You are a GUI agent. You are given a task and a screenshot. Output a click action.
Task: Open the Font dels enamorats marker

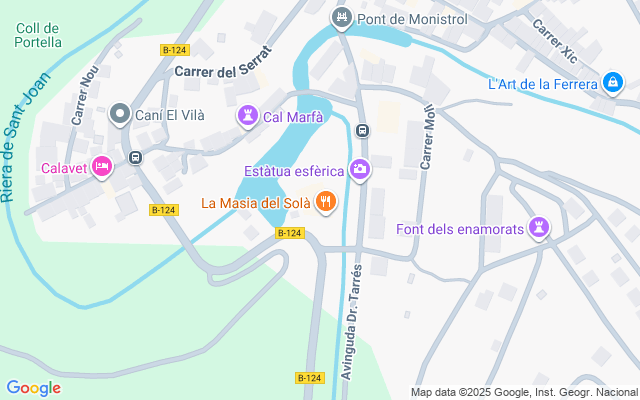541,229
